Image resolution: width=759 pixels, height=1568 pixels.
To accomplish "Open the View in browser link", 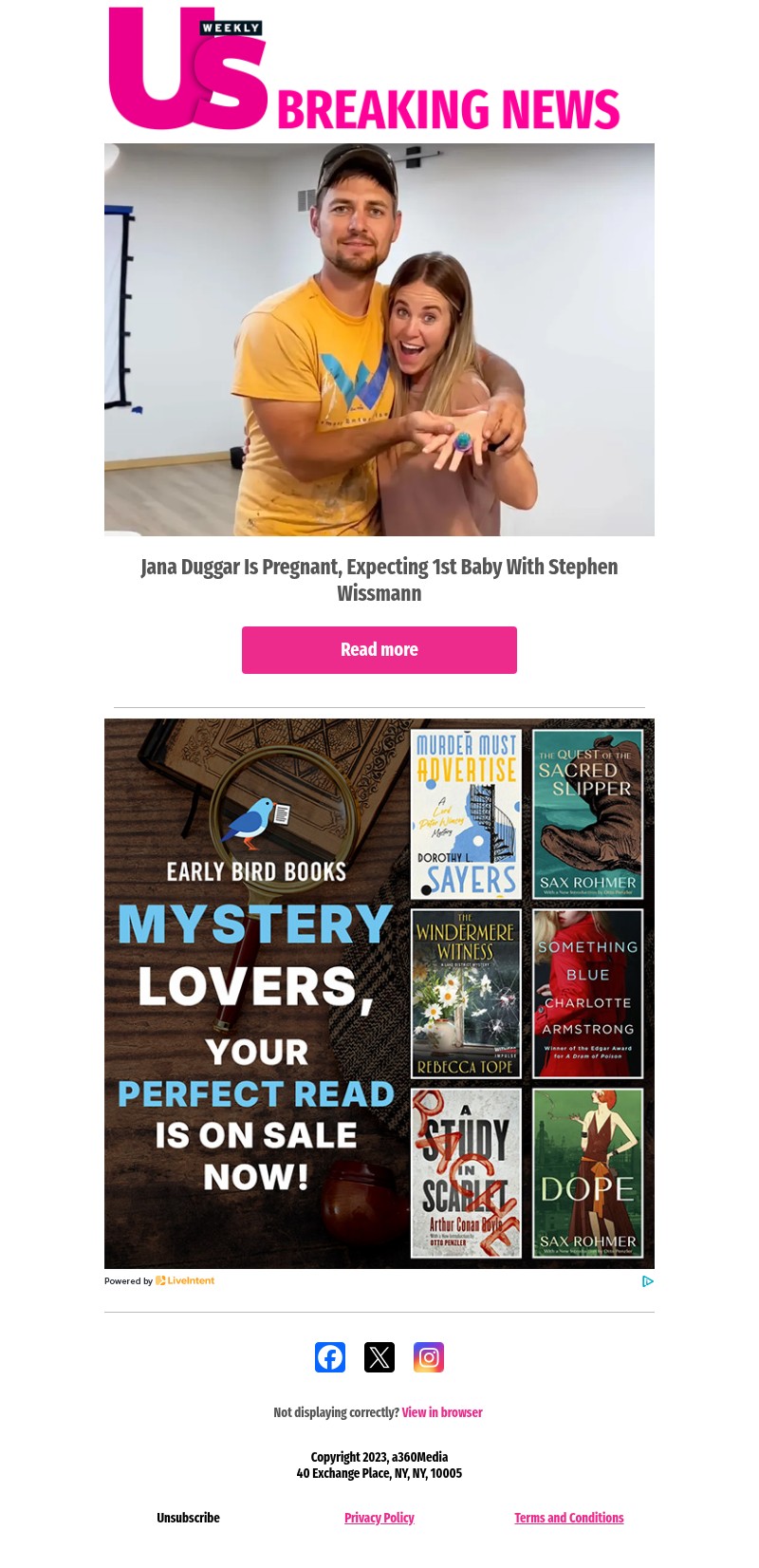I will pyautogui.click(x=442, y=1412).
